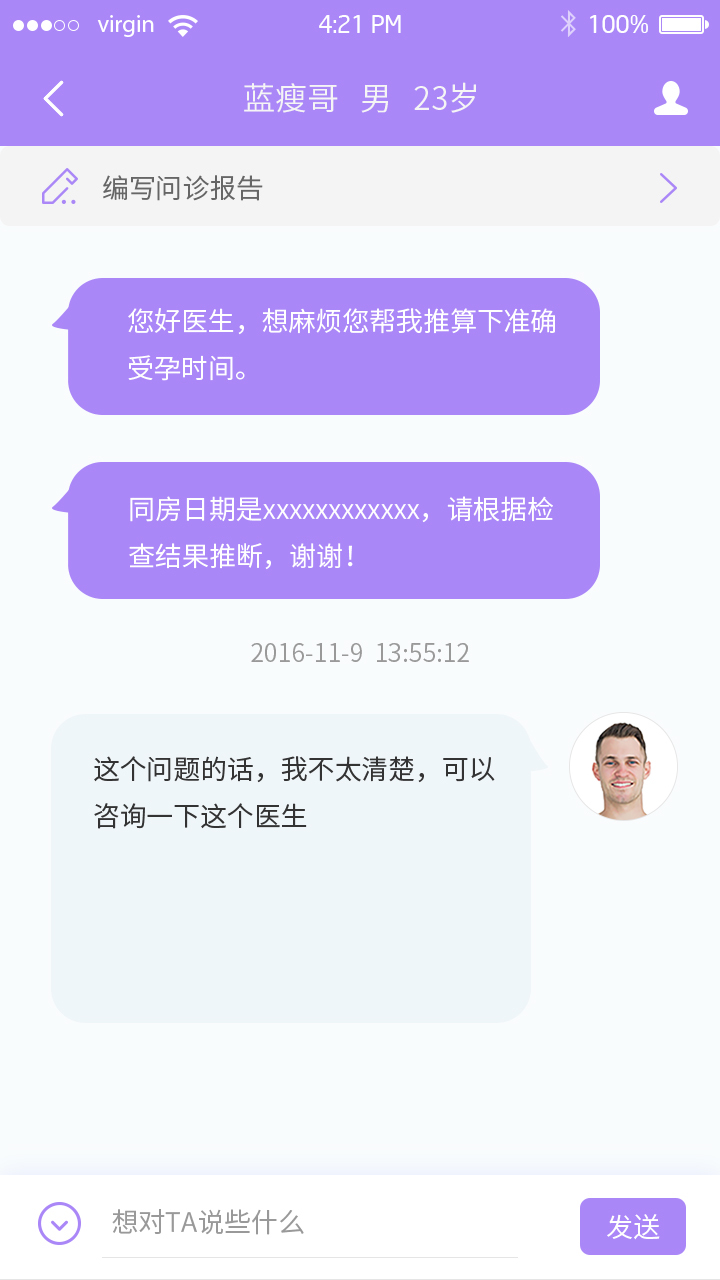Screen dimensions: 720x1280
Task: Tap the 发送 send button
Action: coord(633,1226)
